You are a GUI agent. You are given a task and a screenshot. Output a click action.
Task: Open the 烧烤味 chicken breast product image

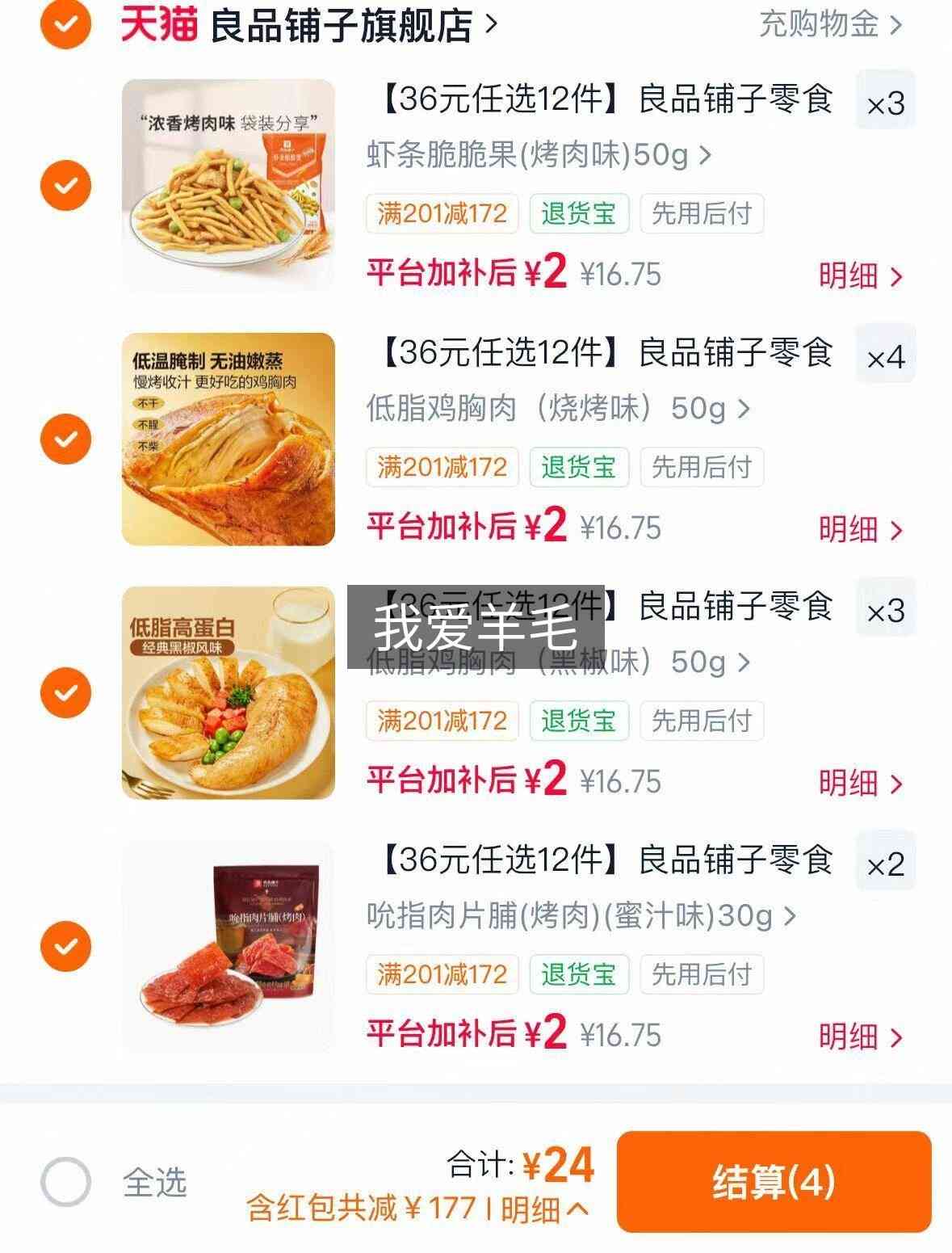(x=229, y=439)
